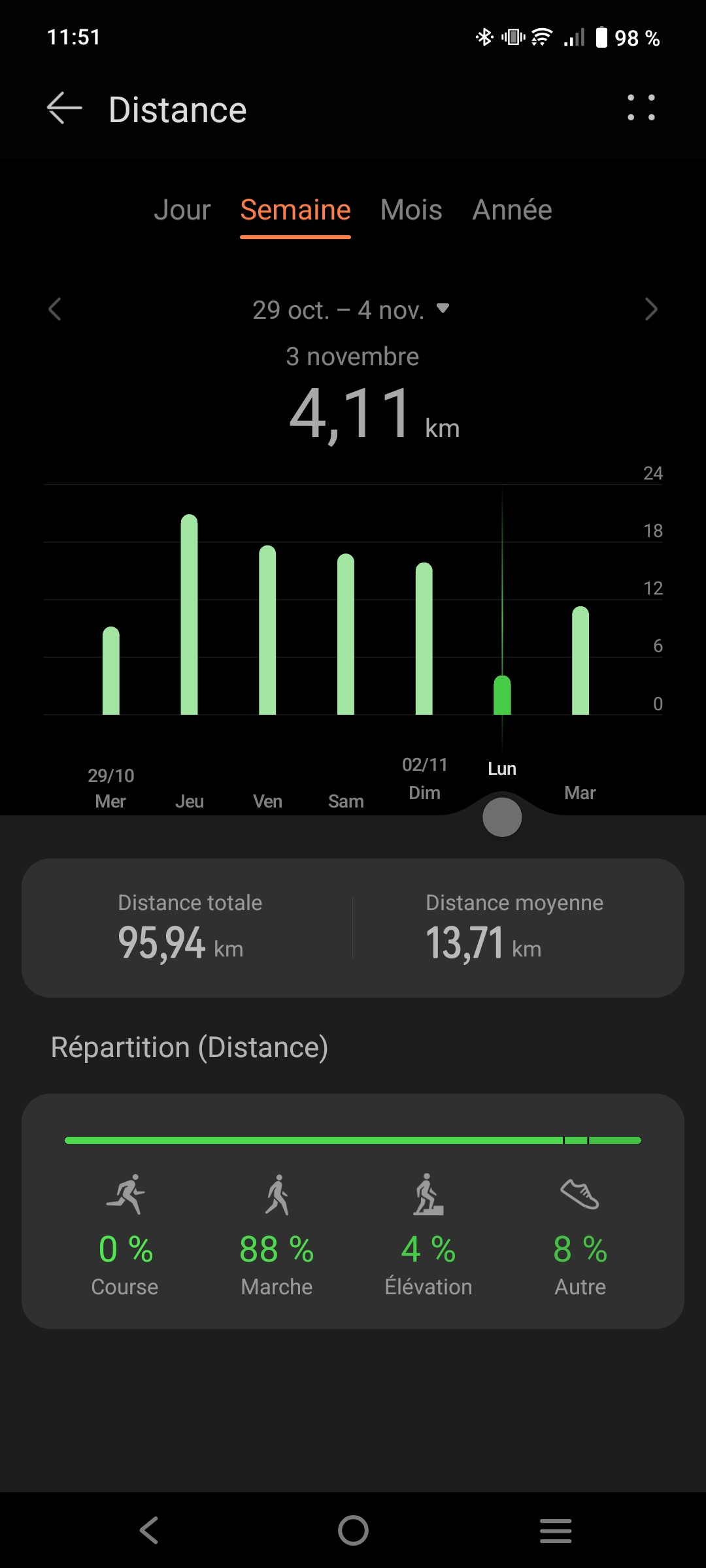Go to the next week
The image size is (706, 1568).
point(650,310)
